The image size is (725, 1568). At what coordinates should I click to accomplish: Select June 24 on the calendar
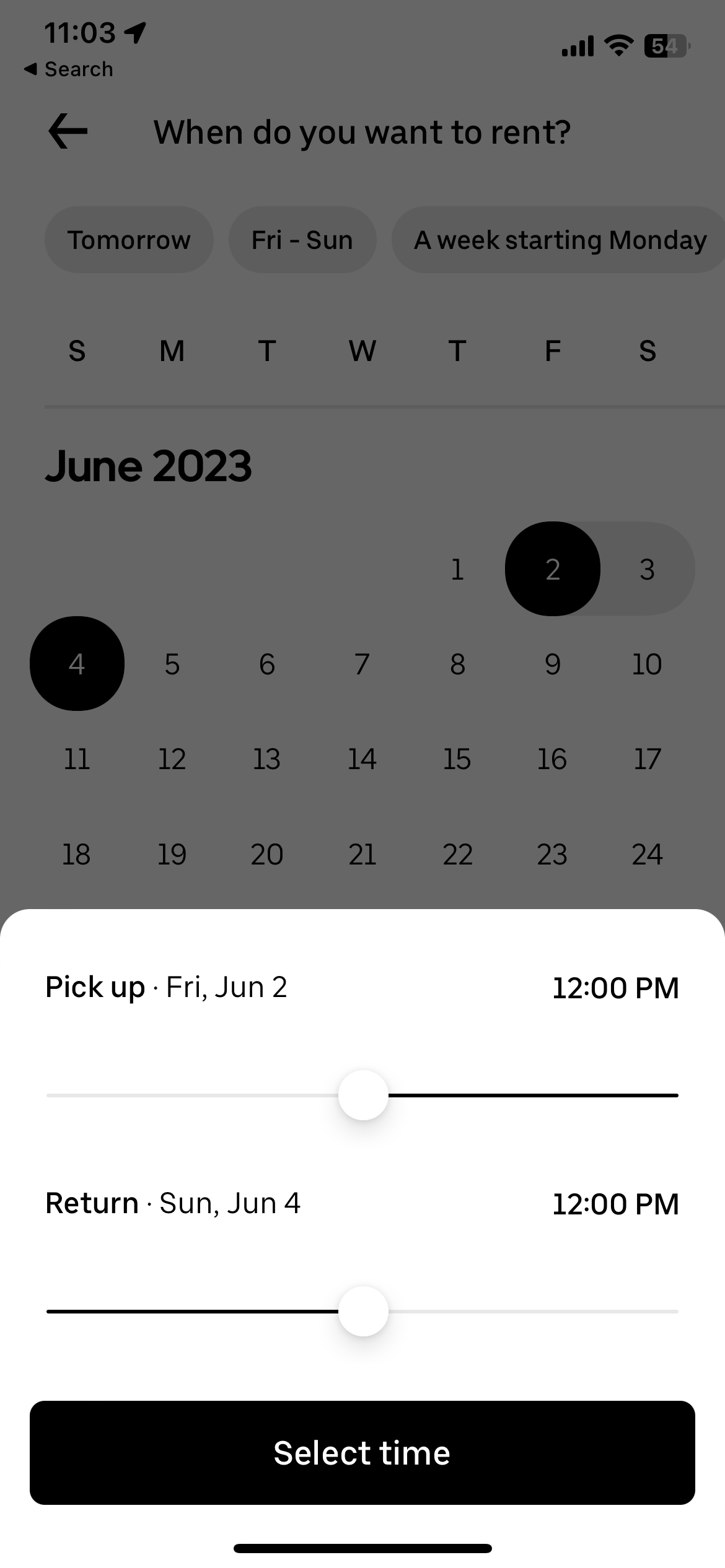[x=647, y=855]
